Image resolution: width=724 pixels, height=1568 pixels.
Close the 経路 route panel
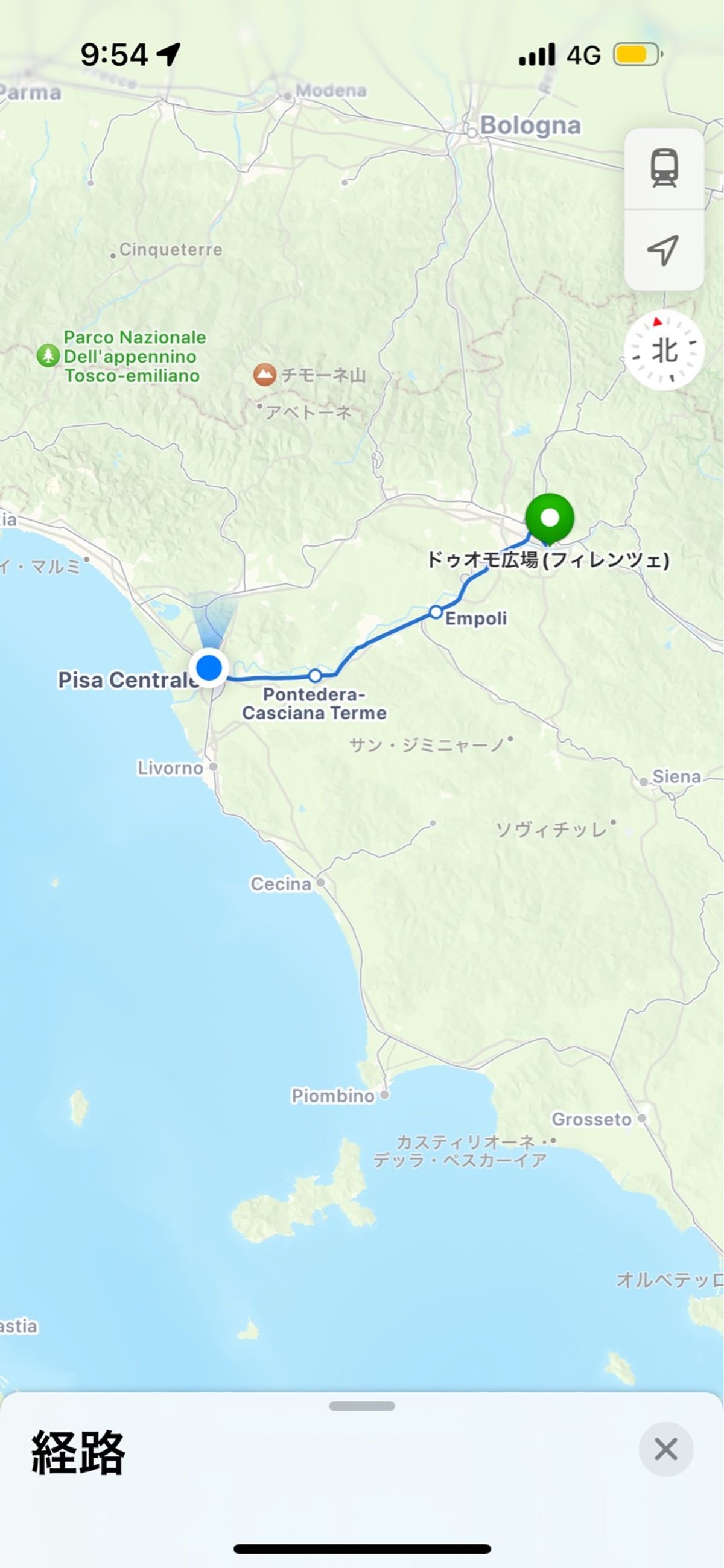tap(665, 1449)
